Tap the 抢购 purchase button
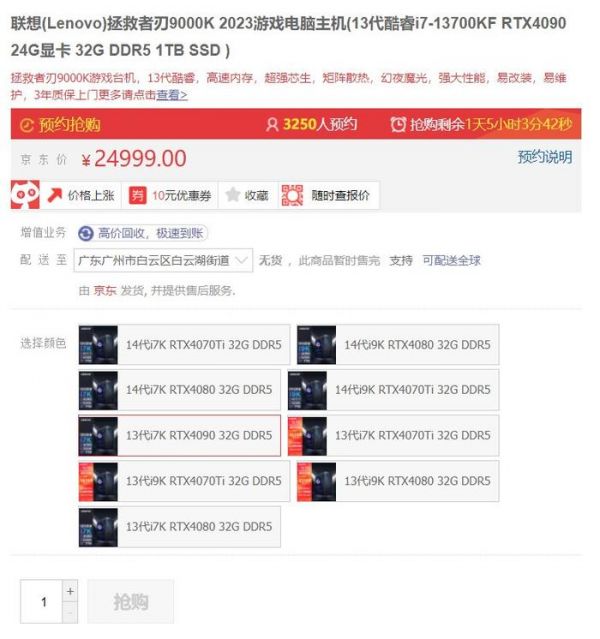600x639 pixels. pyautogui.click(x=130, y=602)
